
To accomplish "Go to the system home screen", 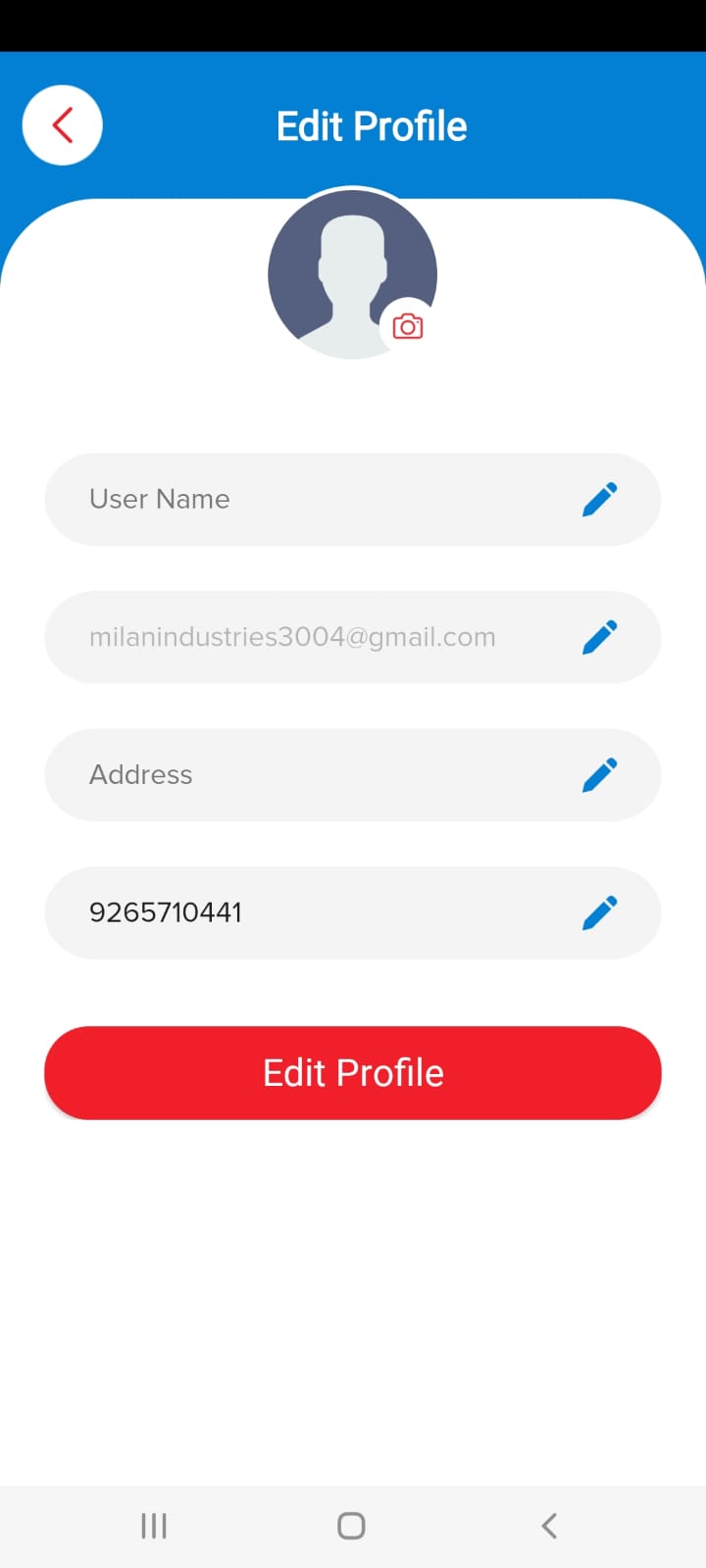I will 351,1526.
